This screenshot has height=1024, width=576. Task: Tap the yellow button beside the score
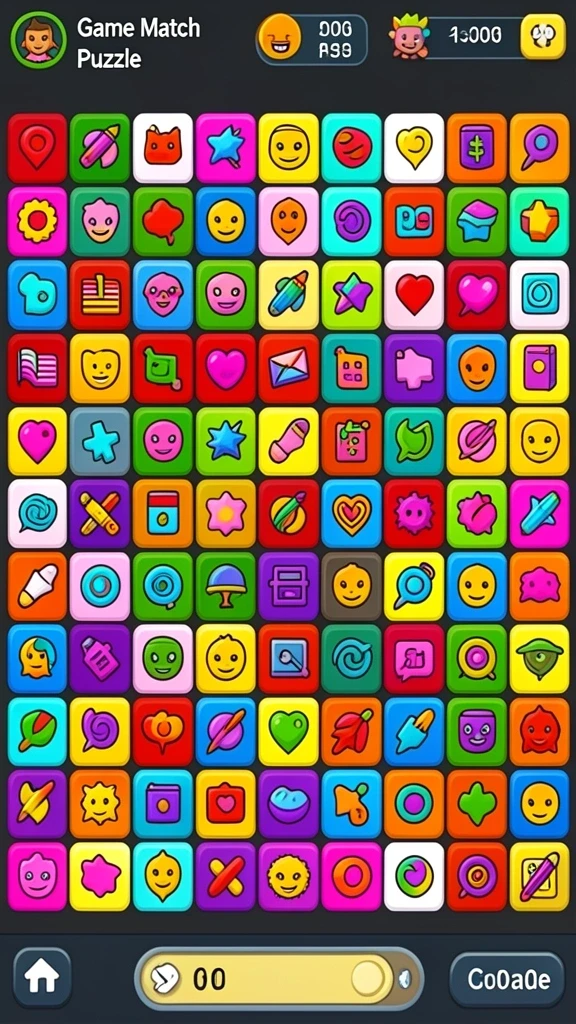click(x=543, y=37)
